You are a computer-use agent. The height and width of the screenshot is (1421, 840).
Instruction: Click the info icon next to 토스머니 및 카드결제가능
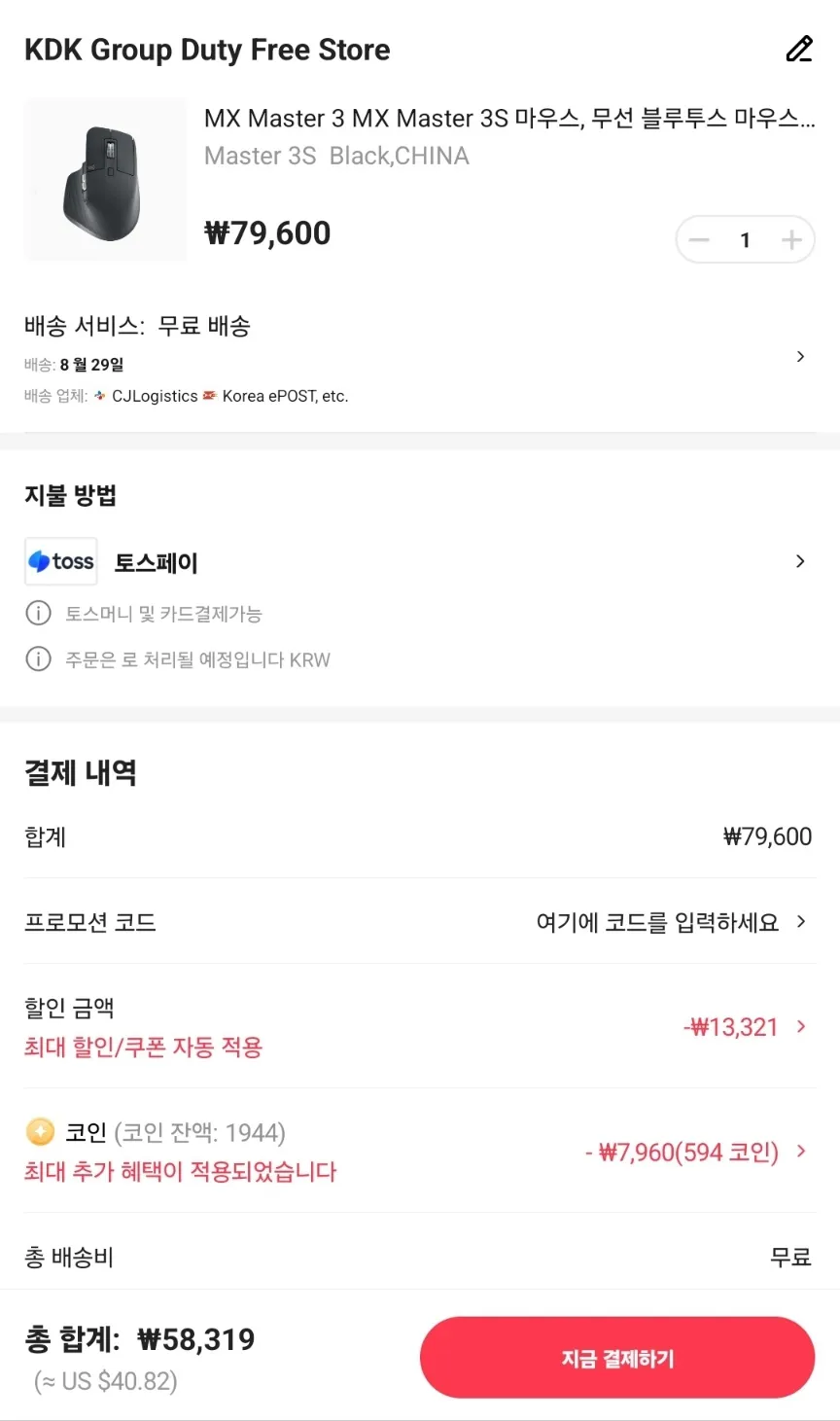(38, 613)
